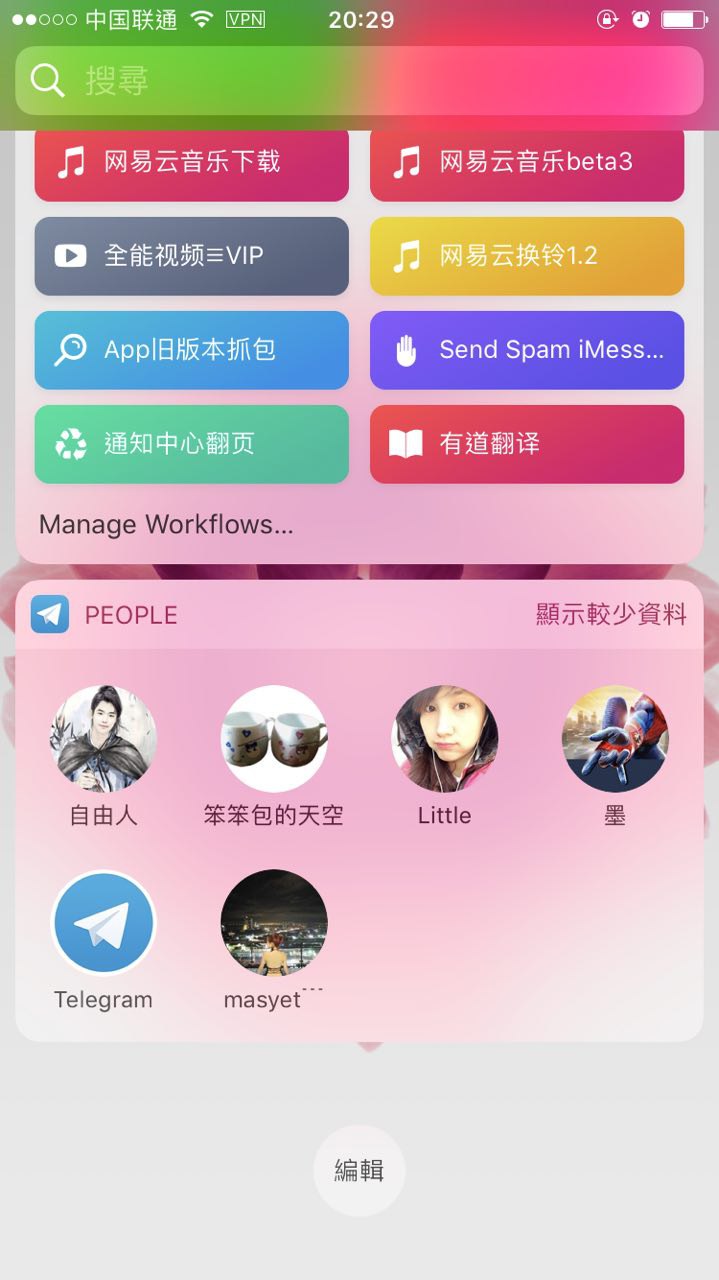Open the 有道翻译 workflow
The image size is (719, 1280).
[x=527, y=444]
